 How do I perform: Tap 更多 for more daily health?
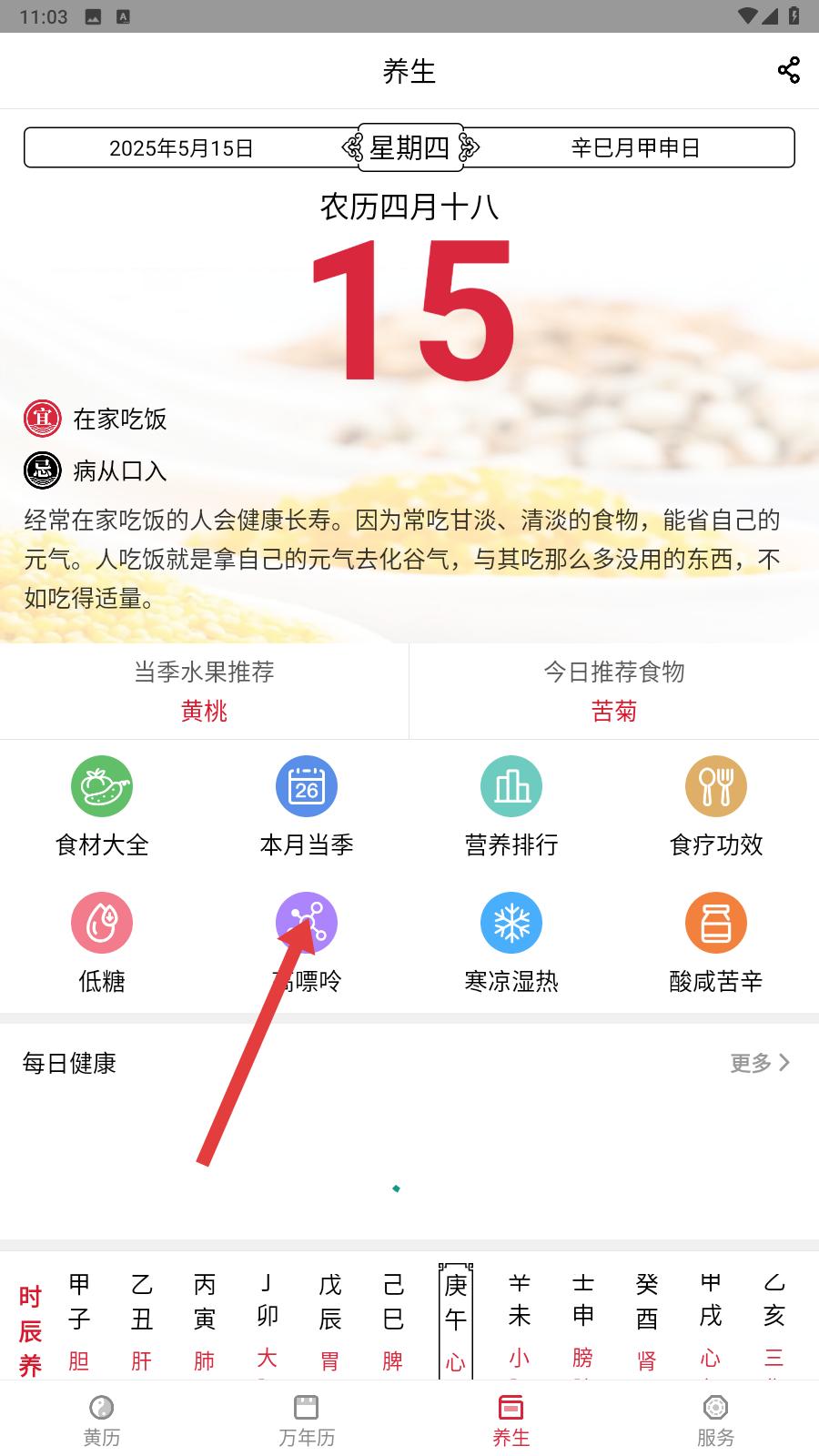pos(760,1063)
